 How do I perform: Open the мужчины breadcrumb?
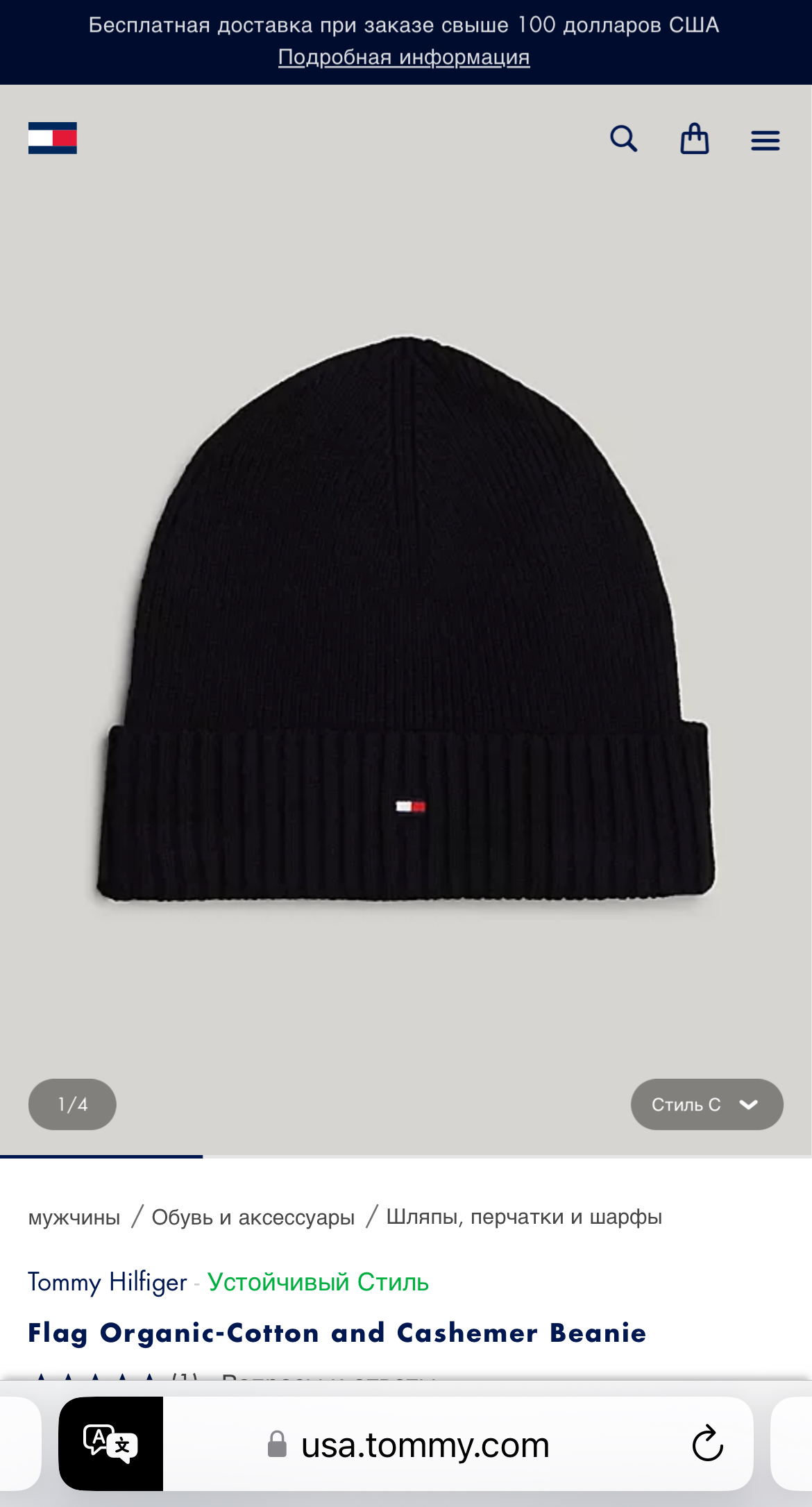point(74,1217)
